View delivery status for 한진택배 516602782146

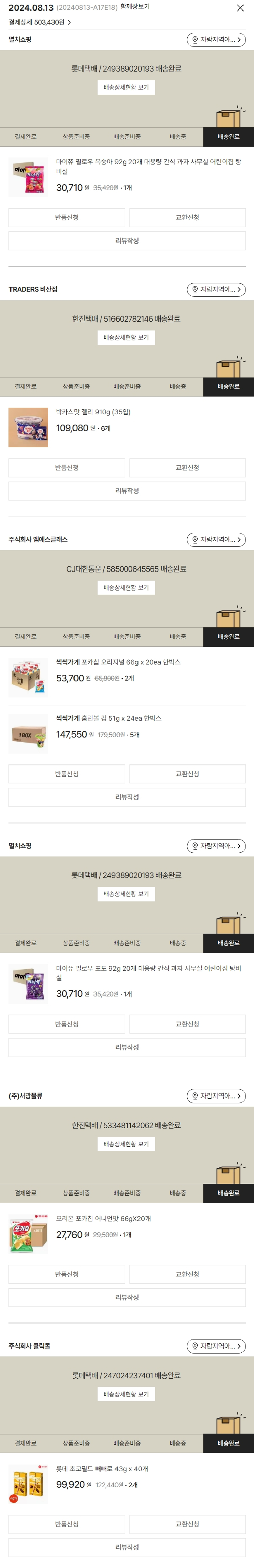click(x=126, y=338)
